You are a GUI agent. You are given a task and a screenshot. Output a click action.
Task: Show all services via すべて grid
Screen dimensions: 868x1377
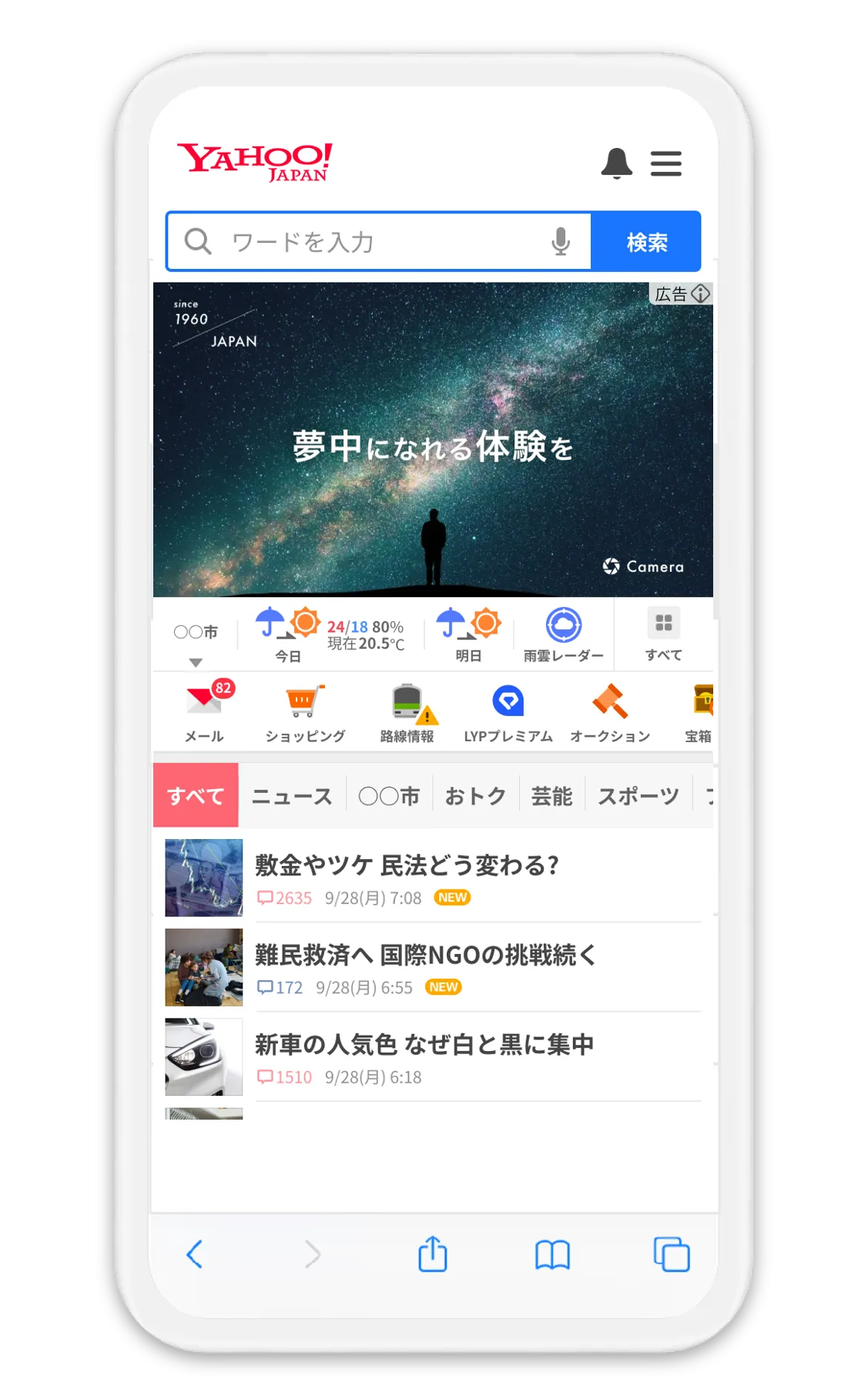663,635
